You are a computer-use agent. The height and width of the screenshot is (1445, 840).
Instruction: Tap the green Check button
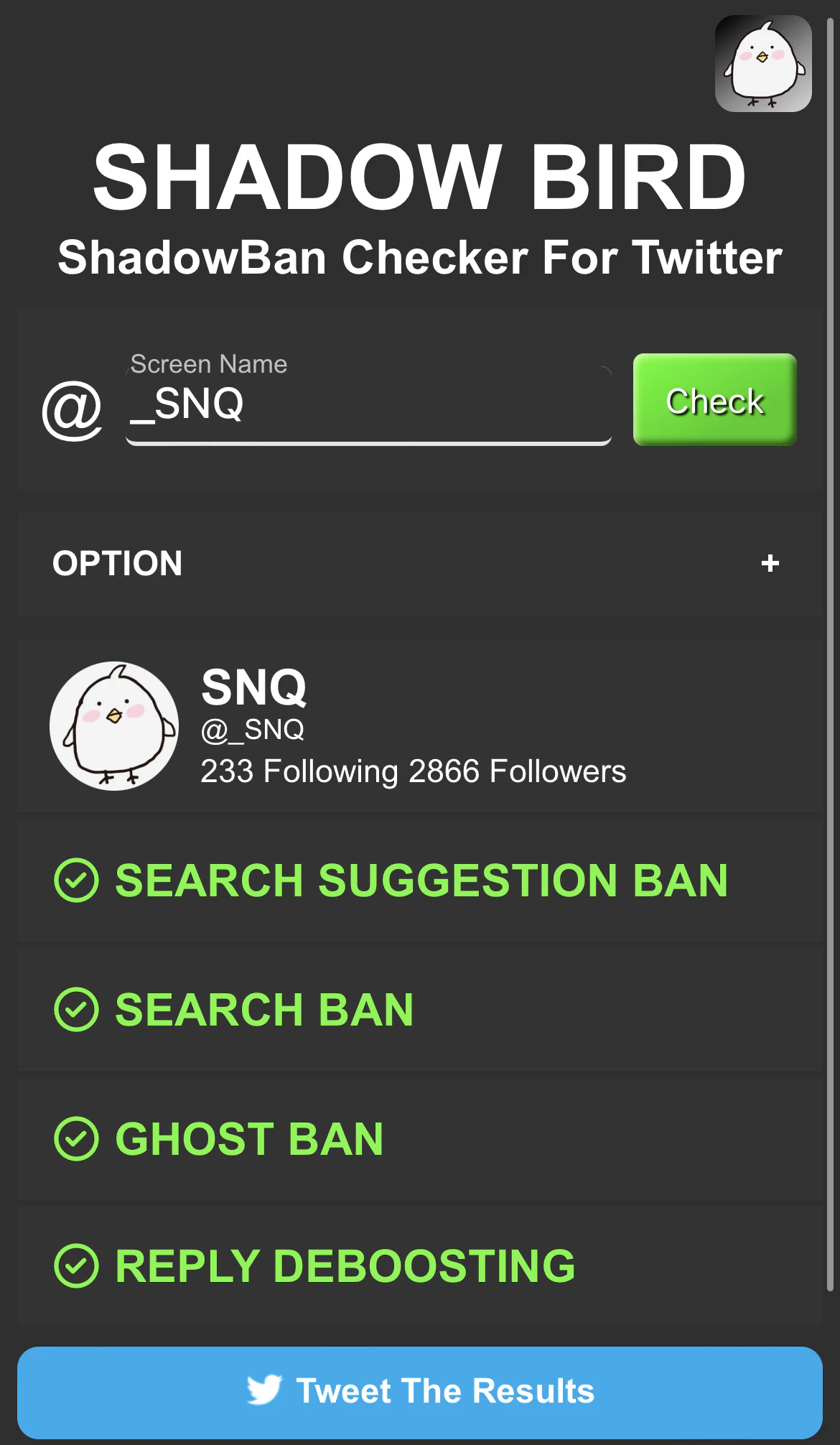pyautogui.click(x=714, y=400)
